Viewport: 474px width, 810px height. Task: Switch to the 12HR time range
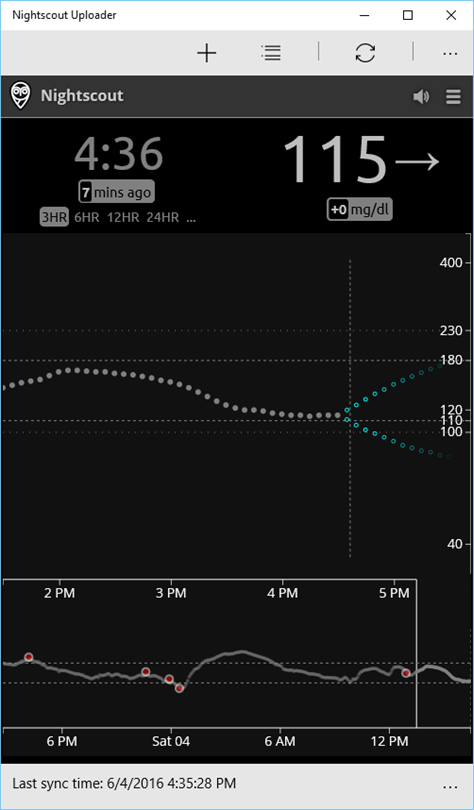click(x=123, y=217)
